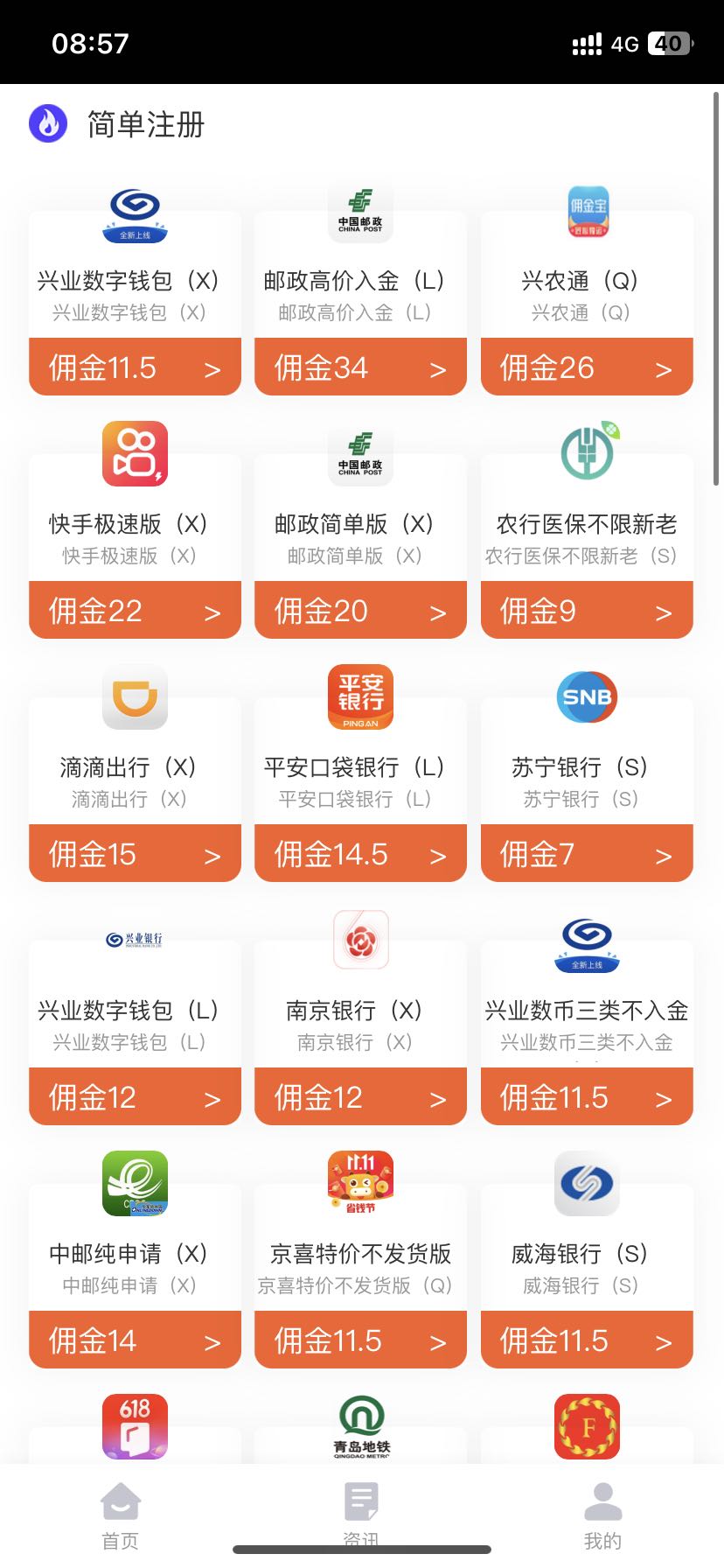Select the 兴农通（Q）card

point(587,303)
